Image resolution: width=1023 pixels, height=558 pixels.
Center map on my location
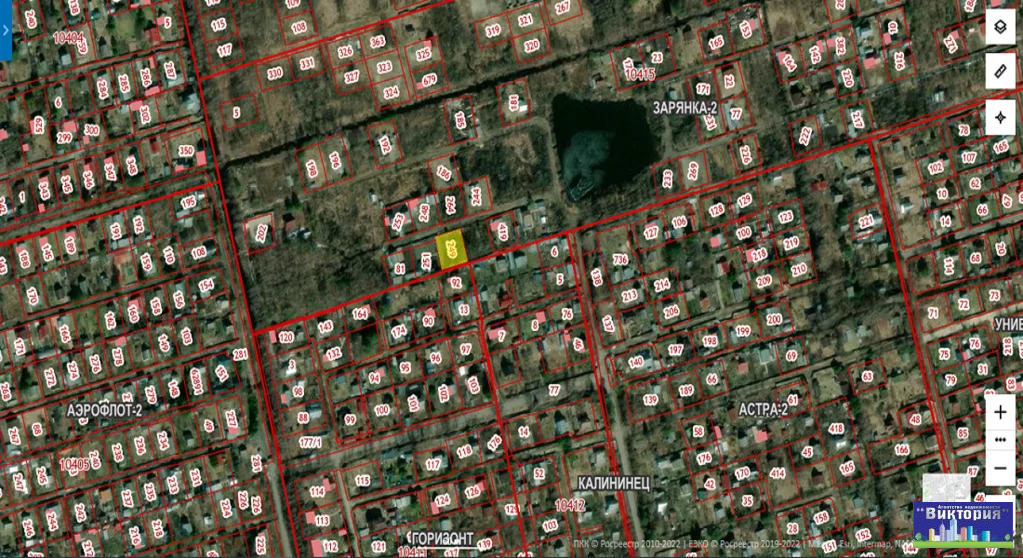[1000, 117]
